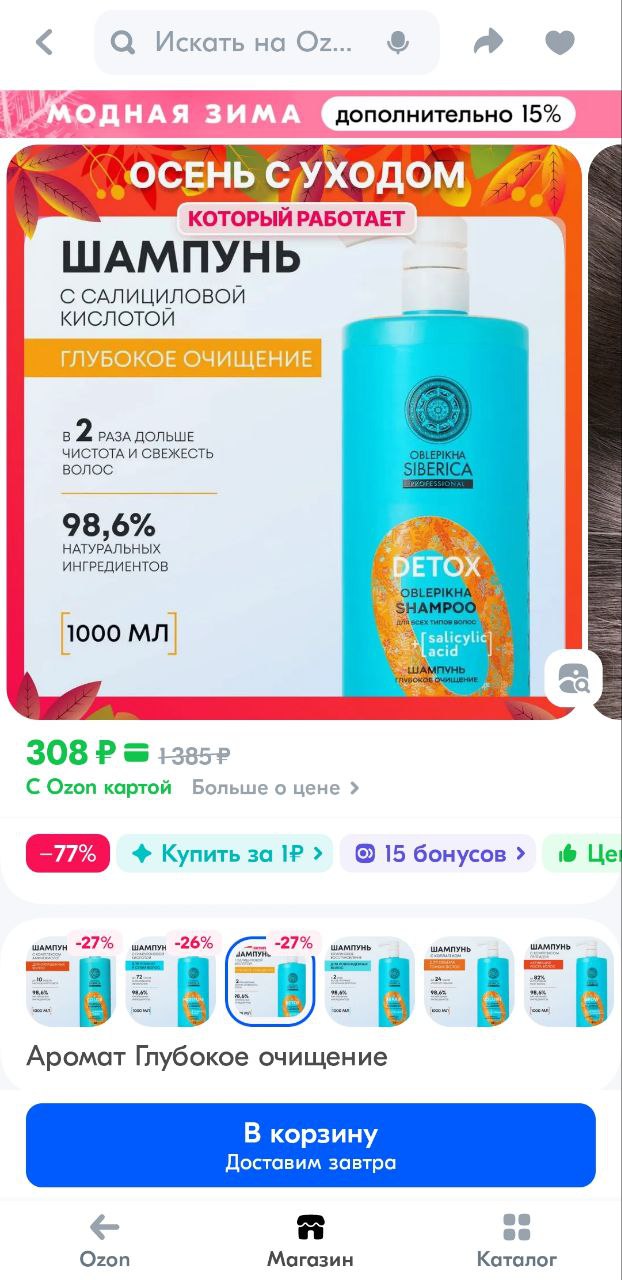
Task: Share this shampoo product
Action: tap(488, 42)
